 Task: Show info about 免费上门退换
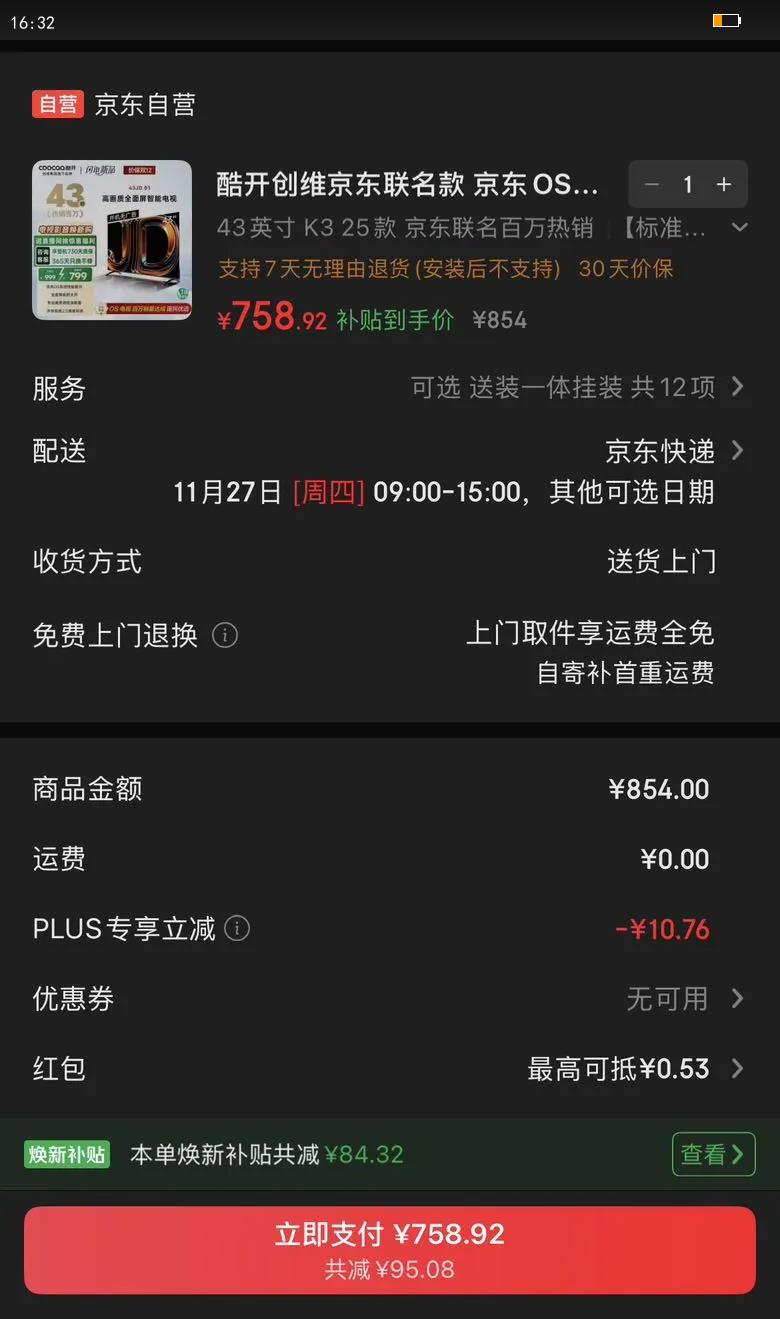point(225,635)
